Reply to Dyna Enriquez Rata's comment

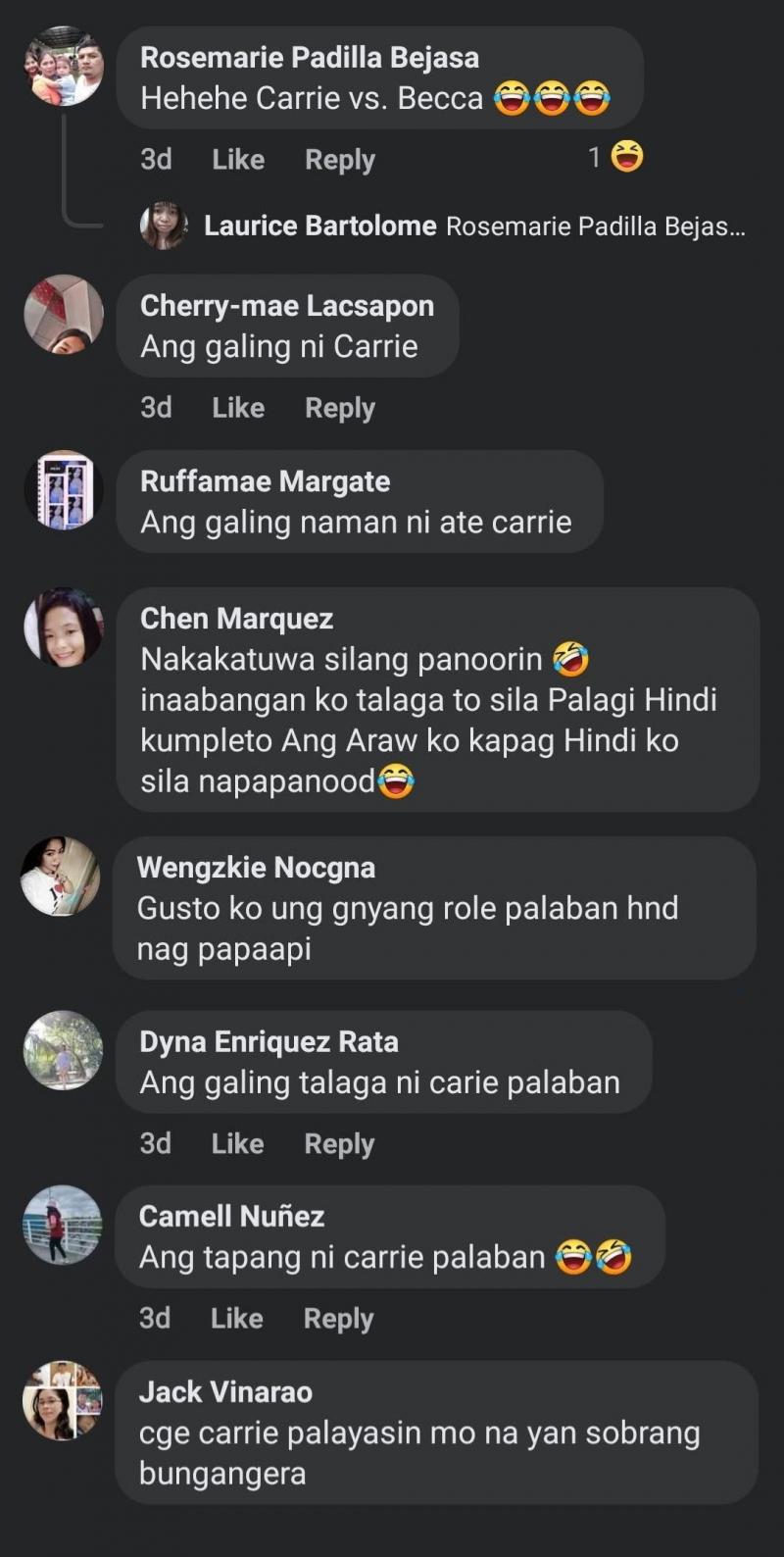click(338, 1143)
